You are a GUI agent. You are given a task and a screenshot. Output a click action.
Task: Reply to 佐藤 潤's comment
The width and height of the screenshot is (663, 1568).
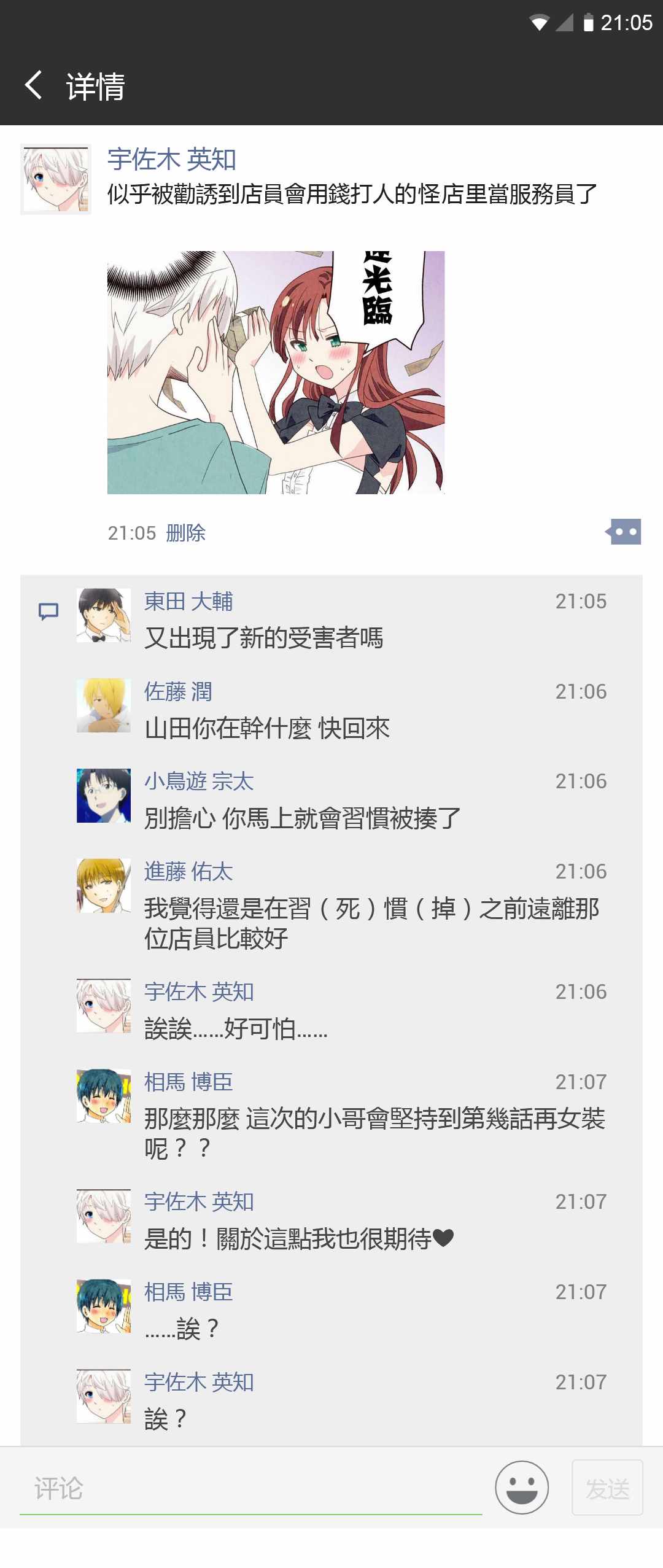pos(267,729)
